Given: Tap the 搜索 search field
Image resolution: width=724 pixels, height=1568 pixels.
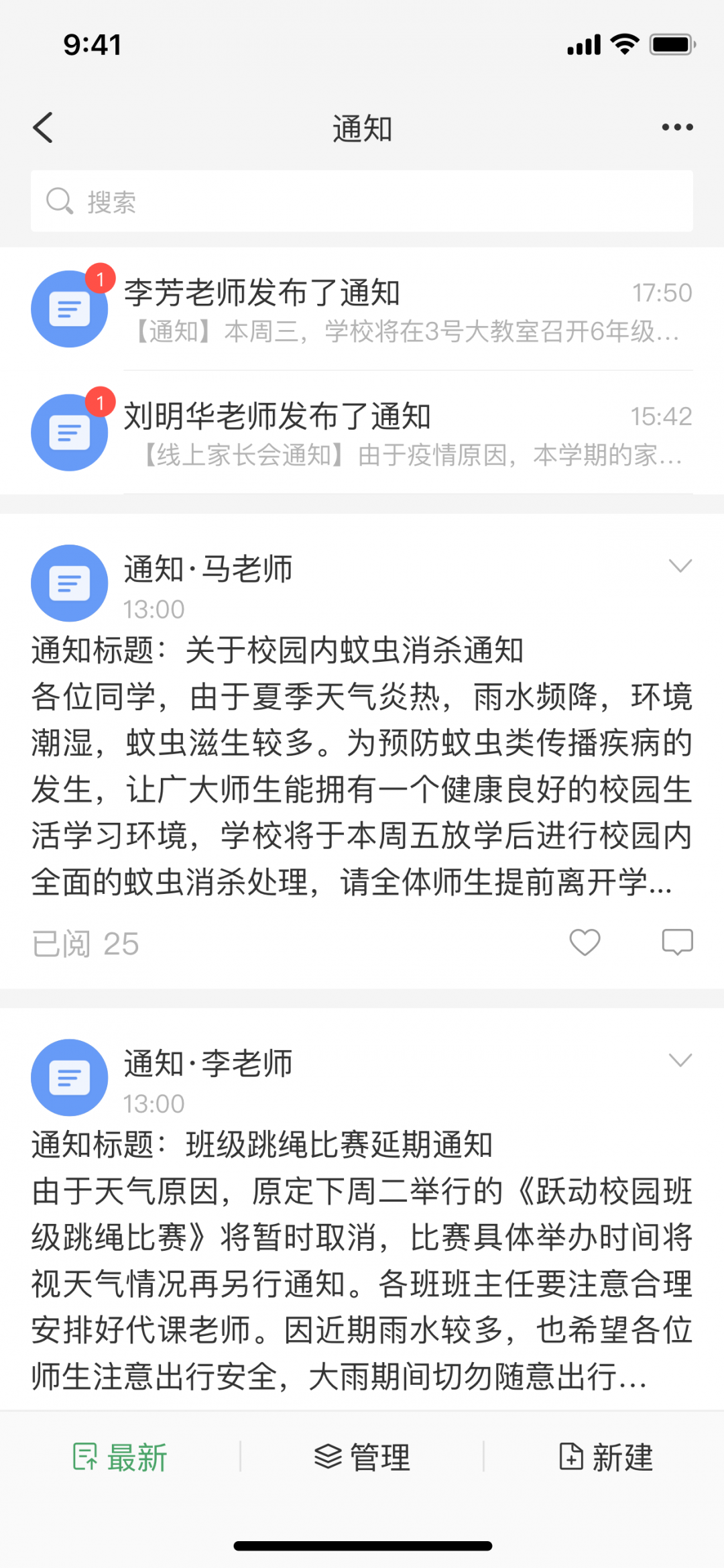Looking at the screenshot, I should (x=362, y=201).
